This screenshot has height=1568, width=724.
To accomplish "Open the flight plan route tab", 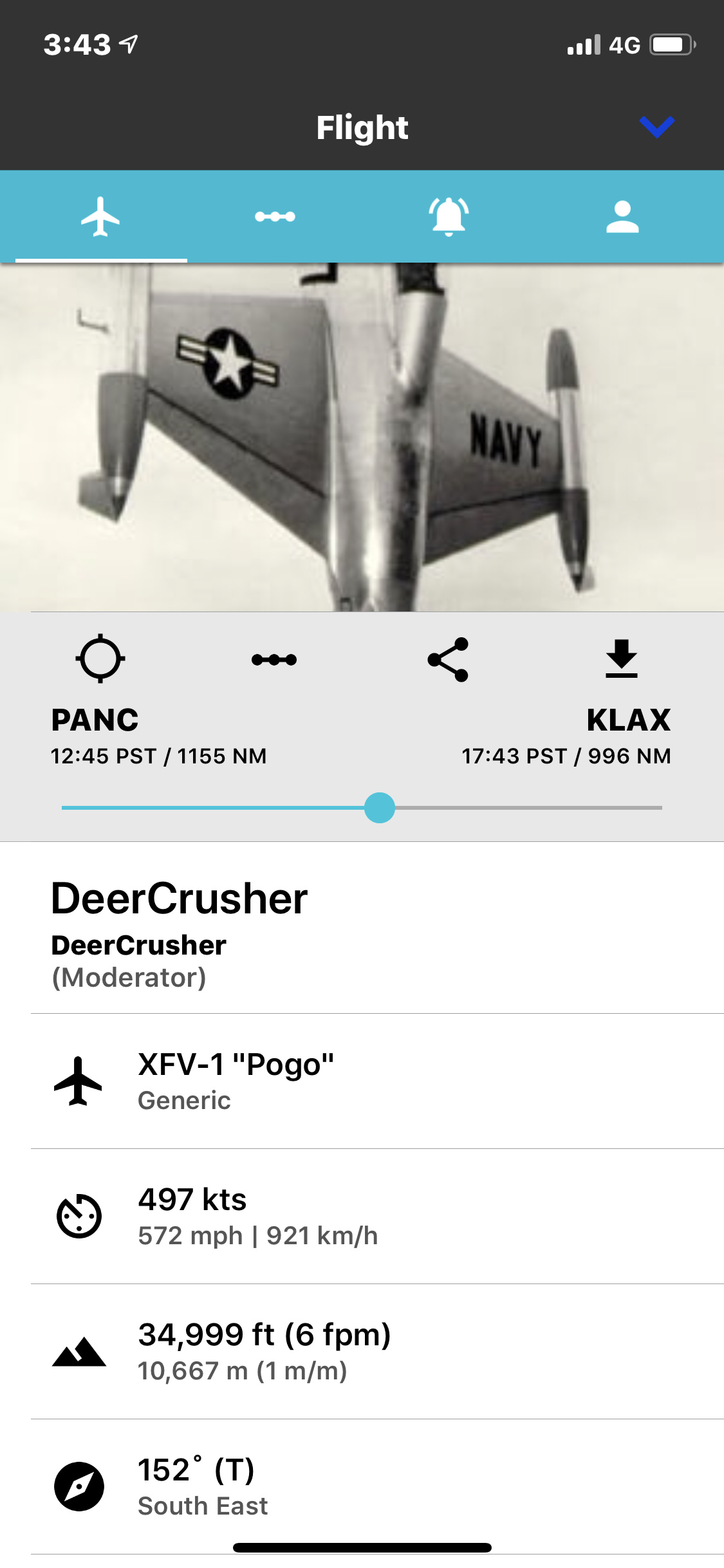I will (275, 217).
